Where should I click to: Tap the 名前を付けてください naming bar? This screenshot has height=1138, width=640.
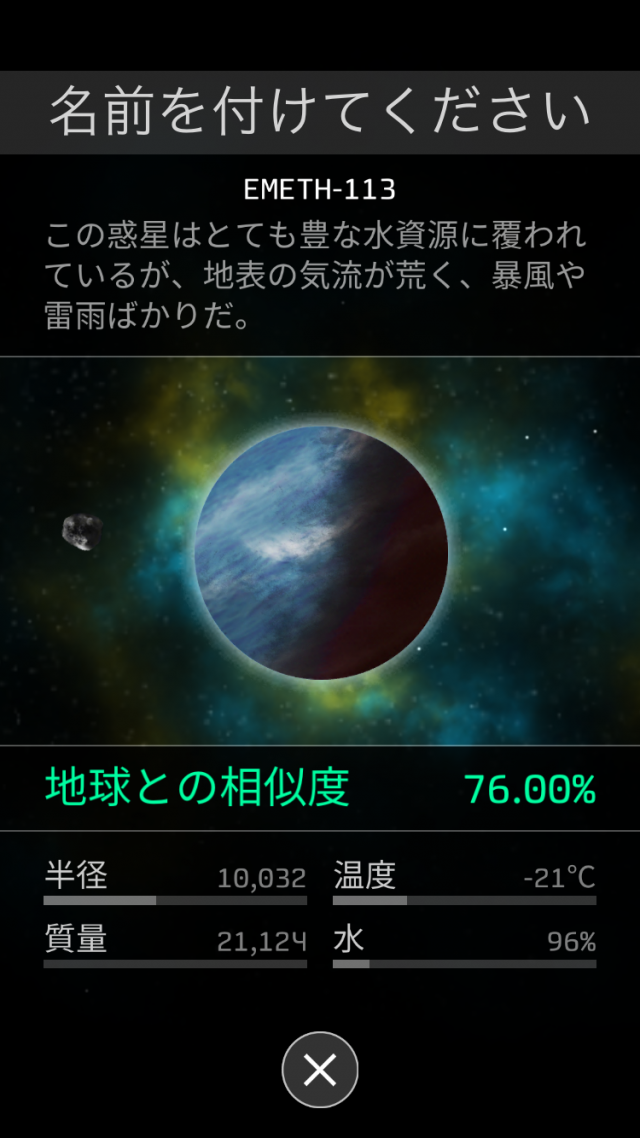coord(320,112)
